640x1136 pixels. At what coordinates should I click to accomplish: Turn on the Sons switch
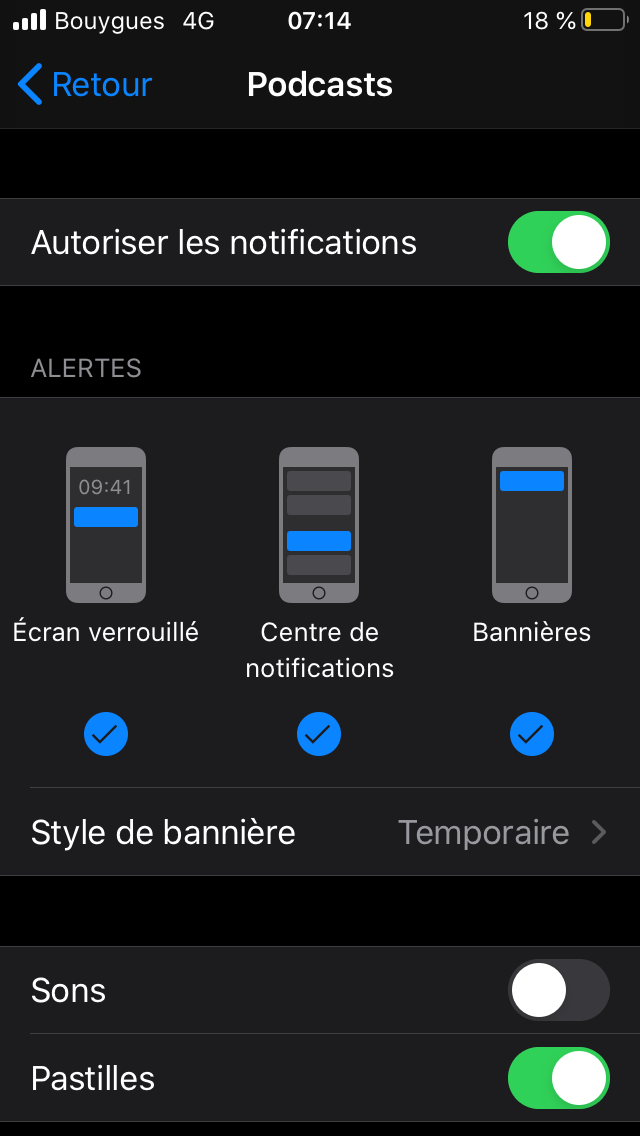tap(558, 990)
